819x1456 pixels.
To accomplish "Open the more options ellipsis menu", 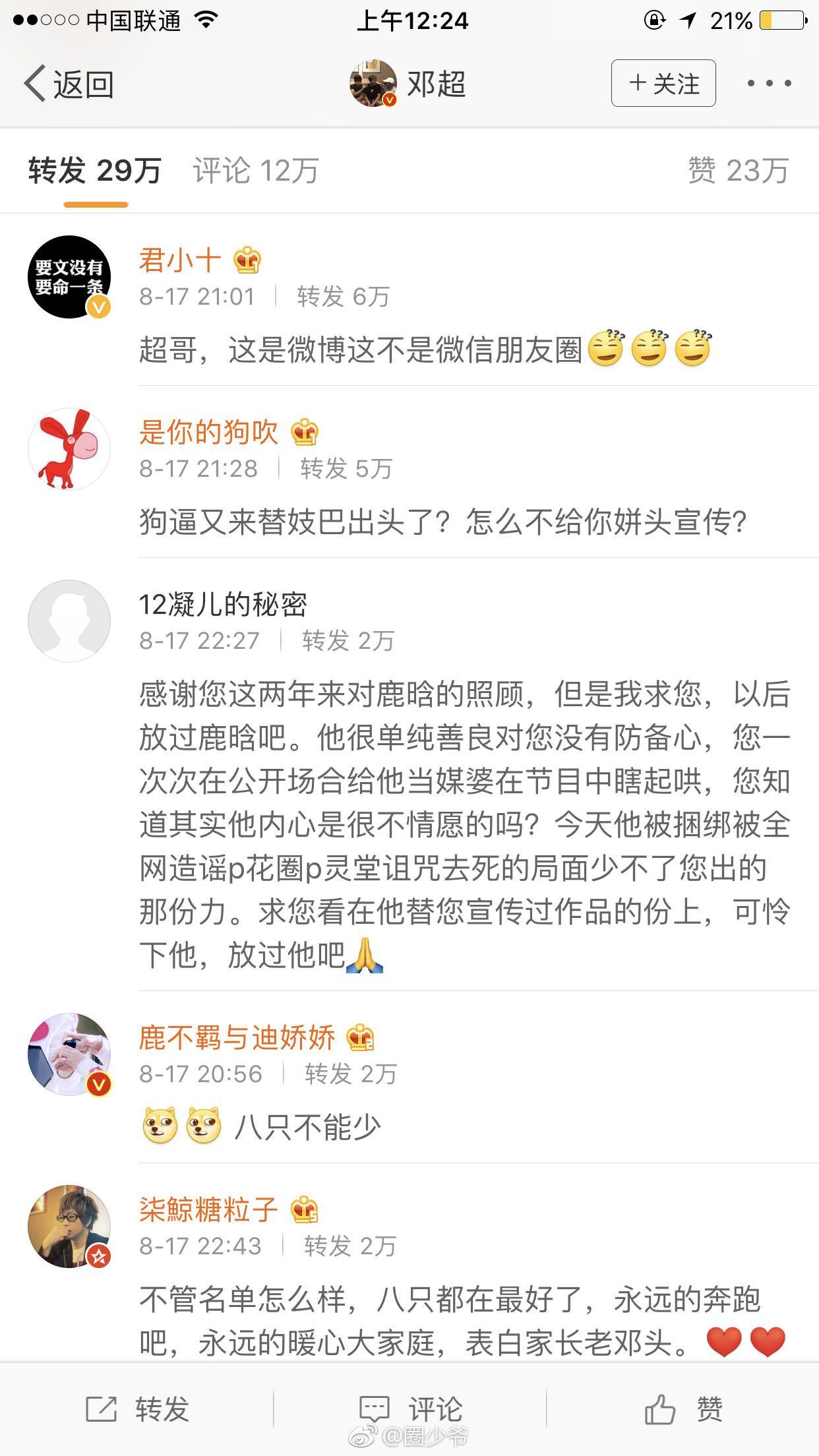I will (767, 83).
